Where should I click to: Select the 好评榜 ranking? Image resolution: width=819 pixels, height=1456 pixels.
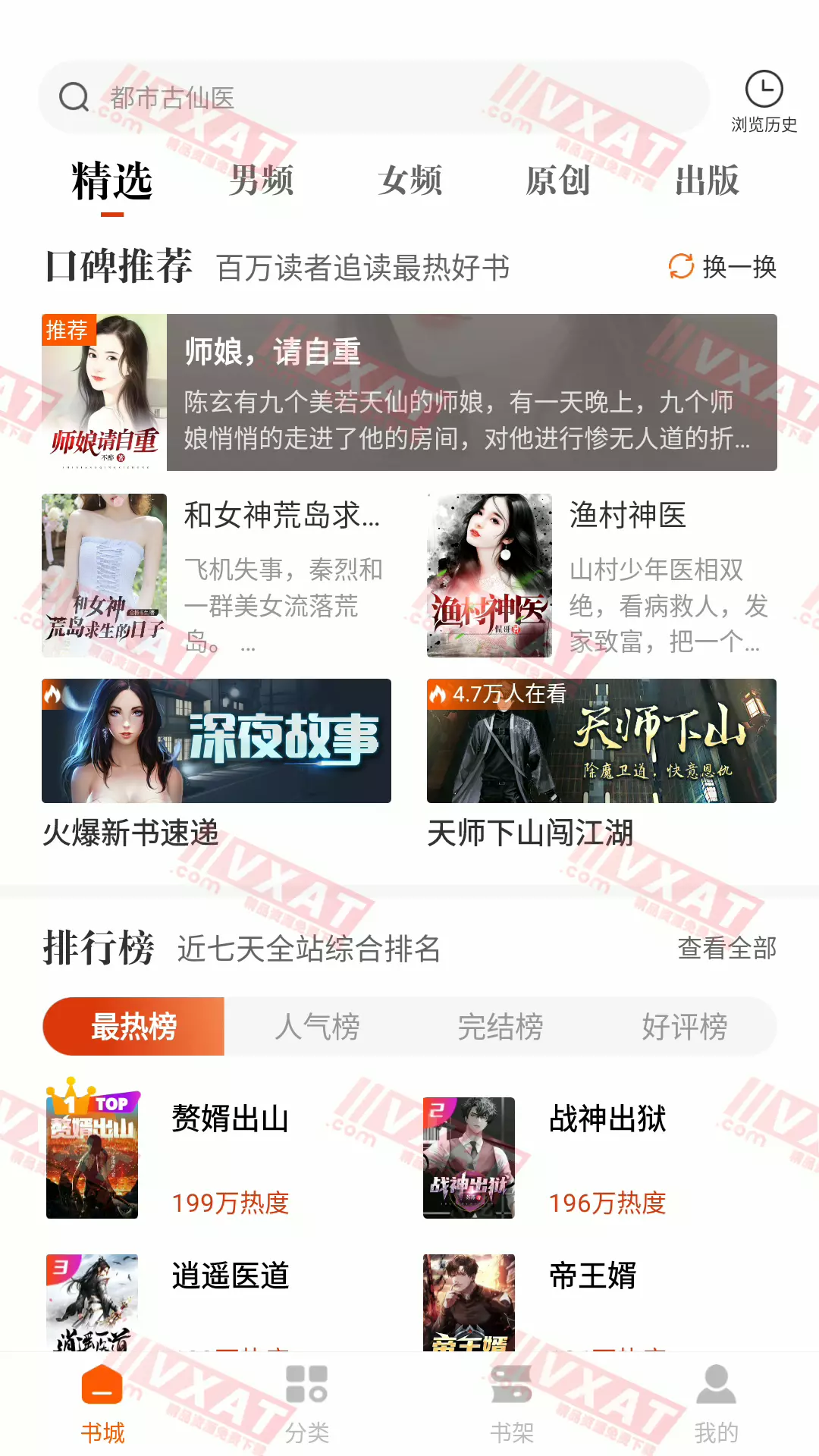684,1027
